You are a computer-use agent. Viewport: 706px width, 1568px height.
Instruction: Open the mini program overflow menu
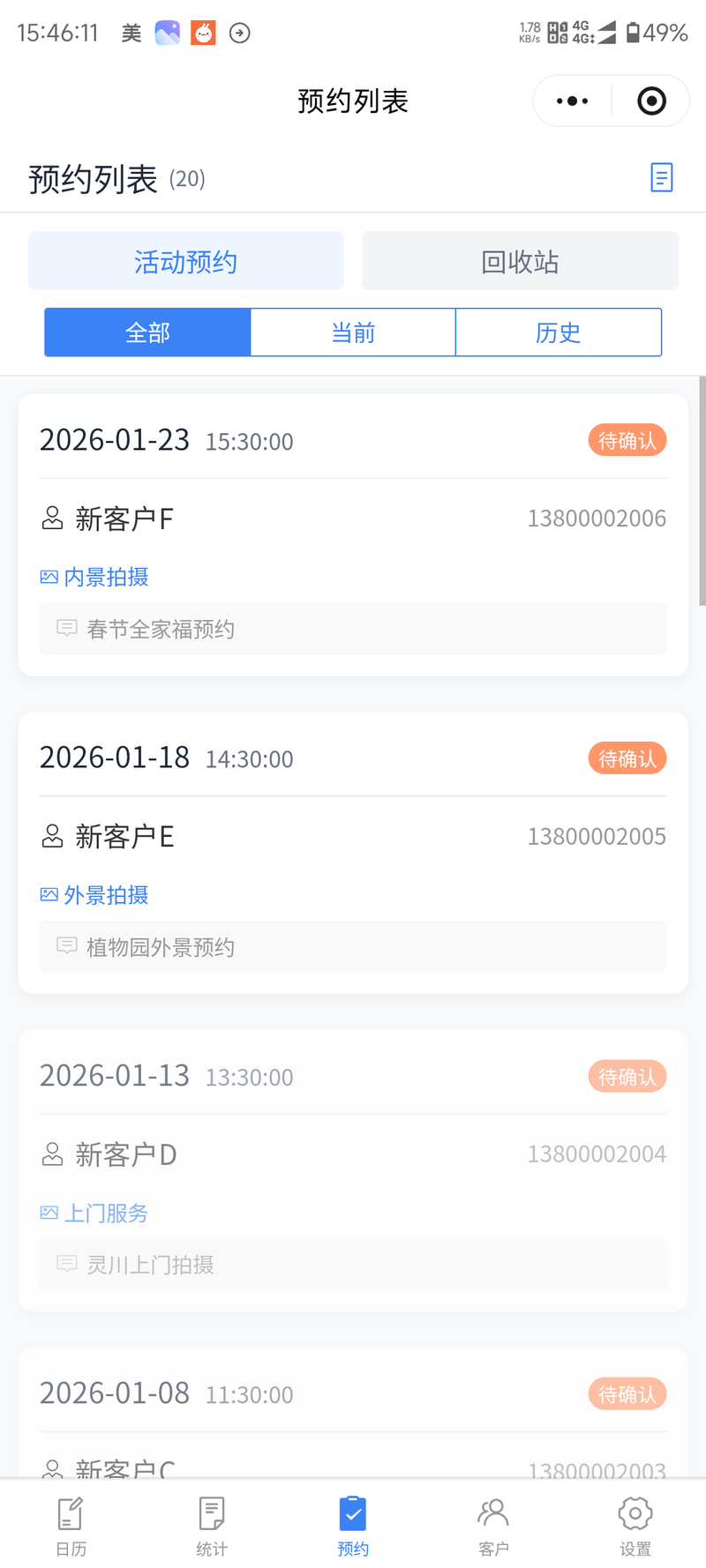pyautogui.click(x=572, y=101)
